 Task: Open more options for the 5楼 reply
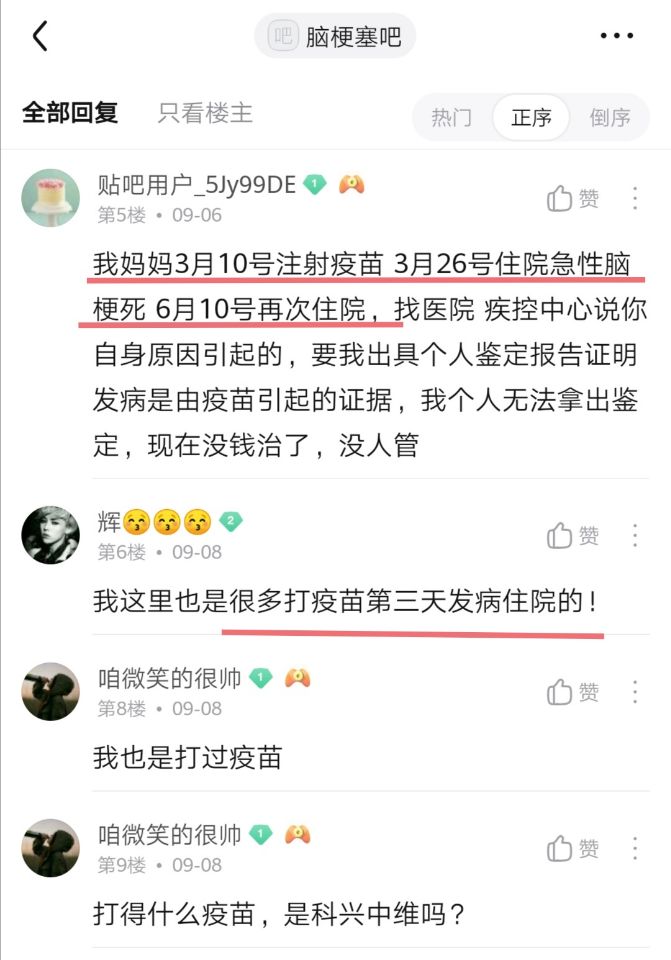(635, 199)
